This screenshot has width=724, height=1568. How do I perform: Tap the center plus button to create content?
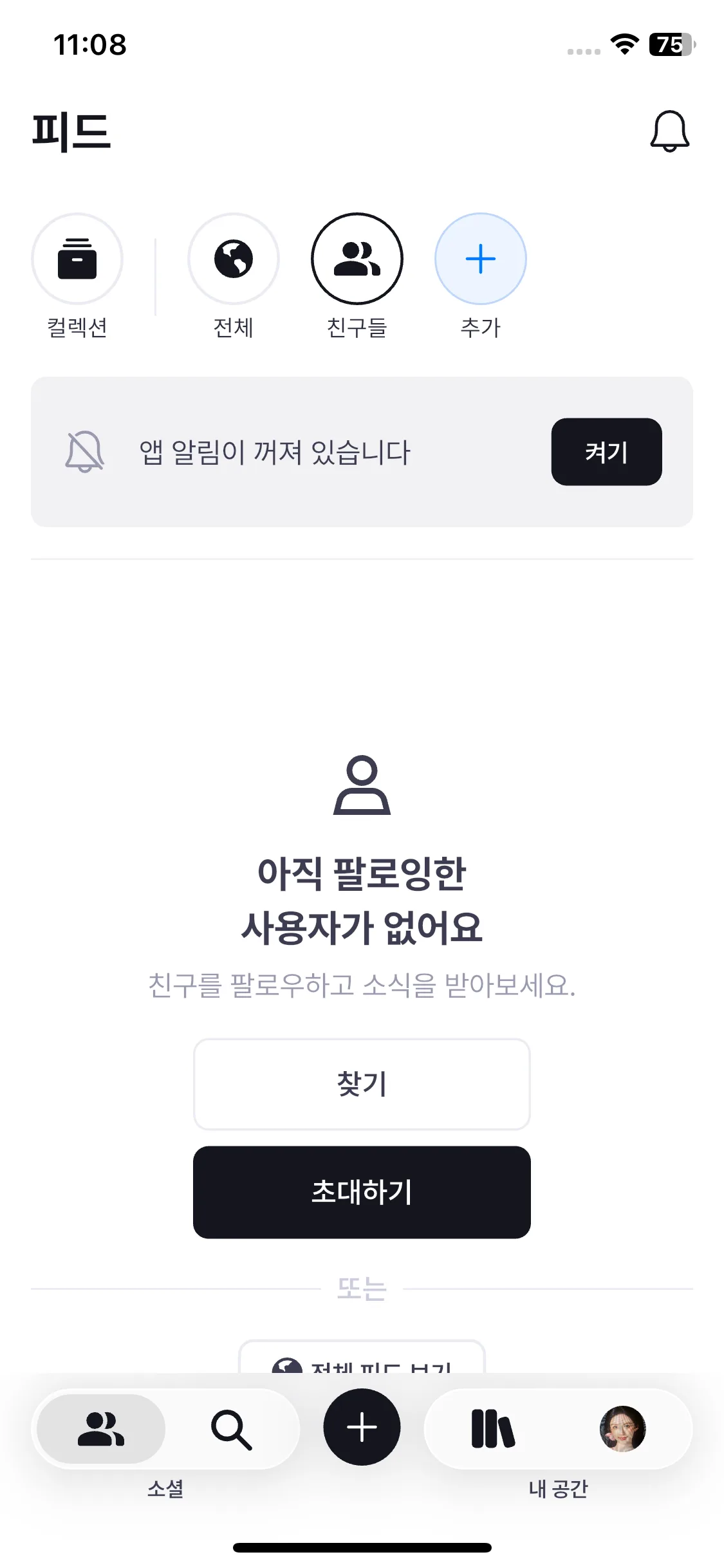362,1428
